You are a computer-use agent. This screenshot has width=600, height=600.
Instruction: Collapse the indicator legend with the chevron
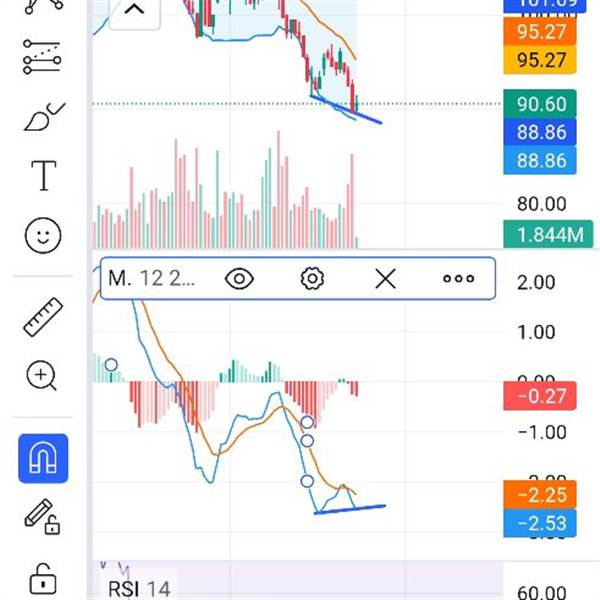[135, 12]
